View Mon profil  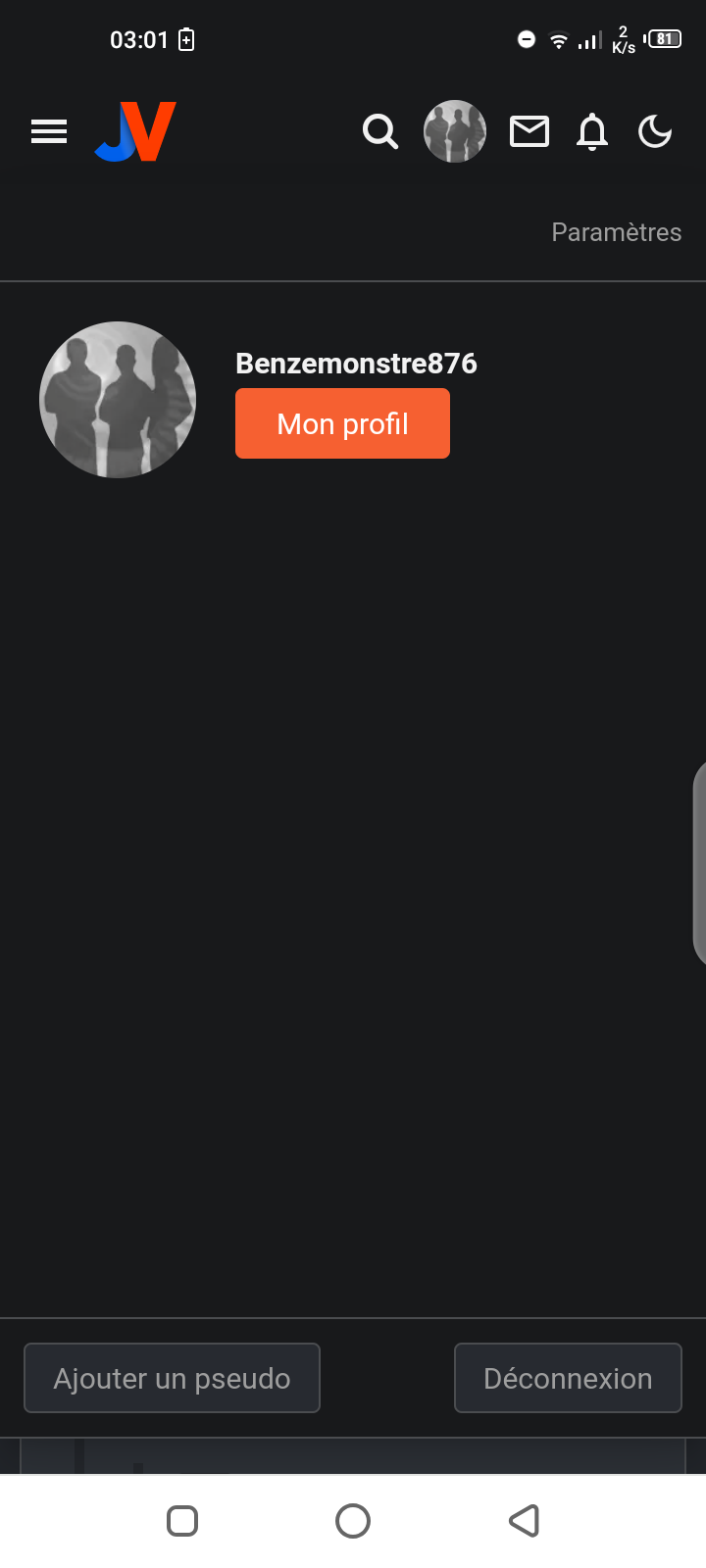point(342,423)
